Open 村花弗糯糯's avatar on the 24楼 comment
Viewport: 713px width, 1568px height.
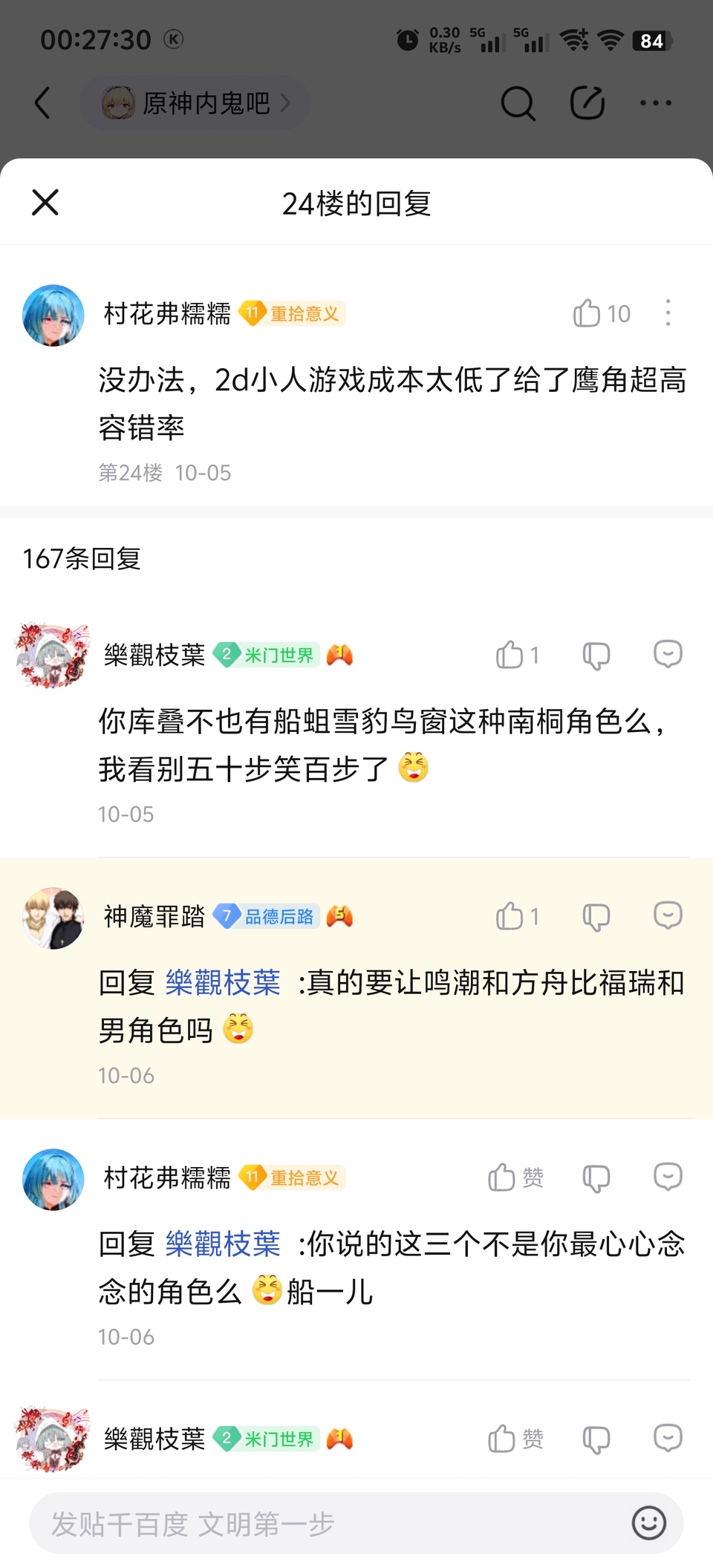pos(53,316)
